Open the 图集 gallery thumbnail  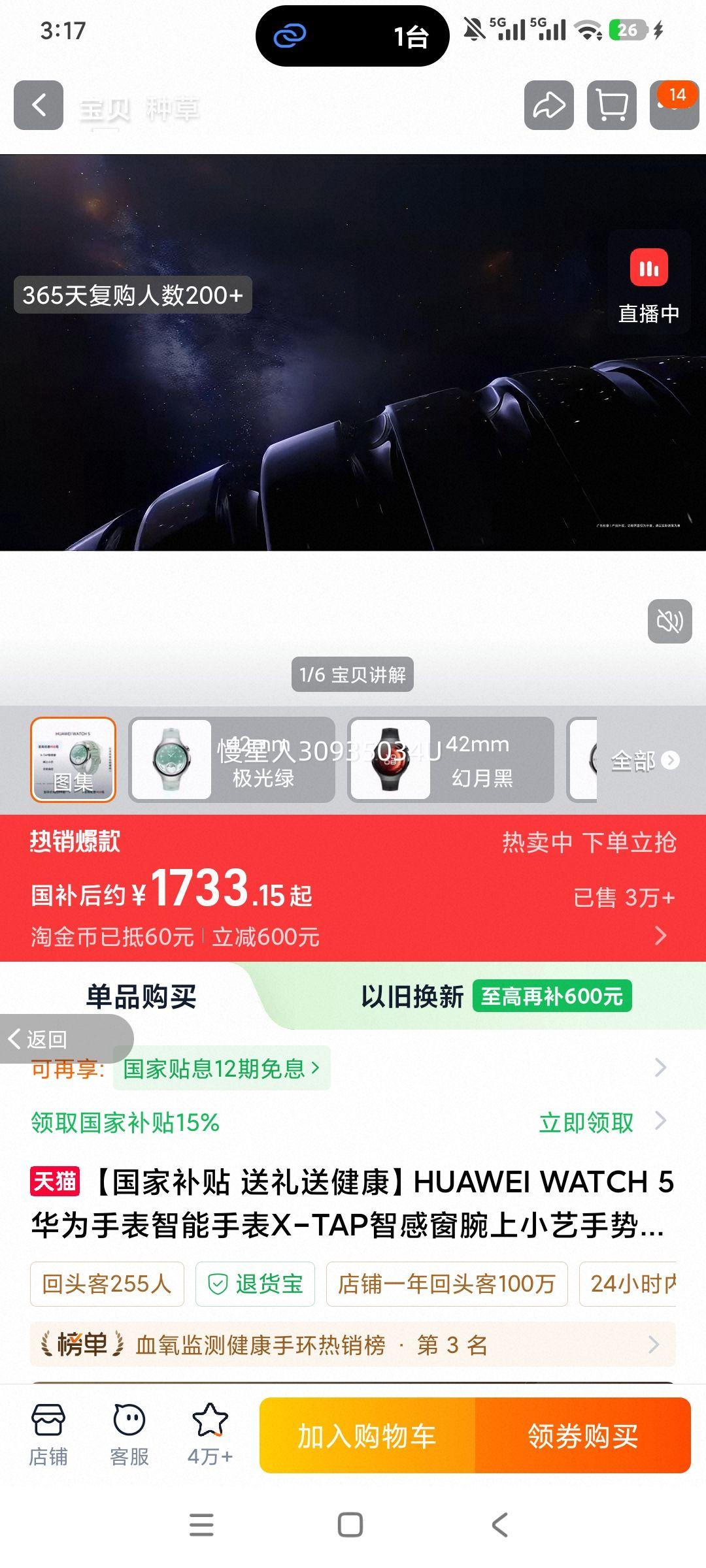(73, 760)
